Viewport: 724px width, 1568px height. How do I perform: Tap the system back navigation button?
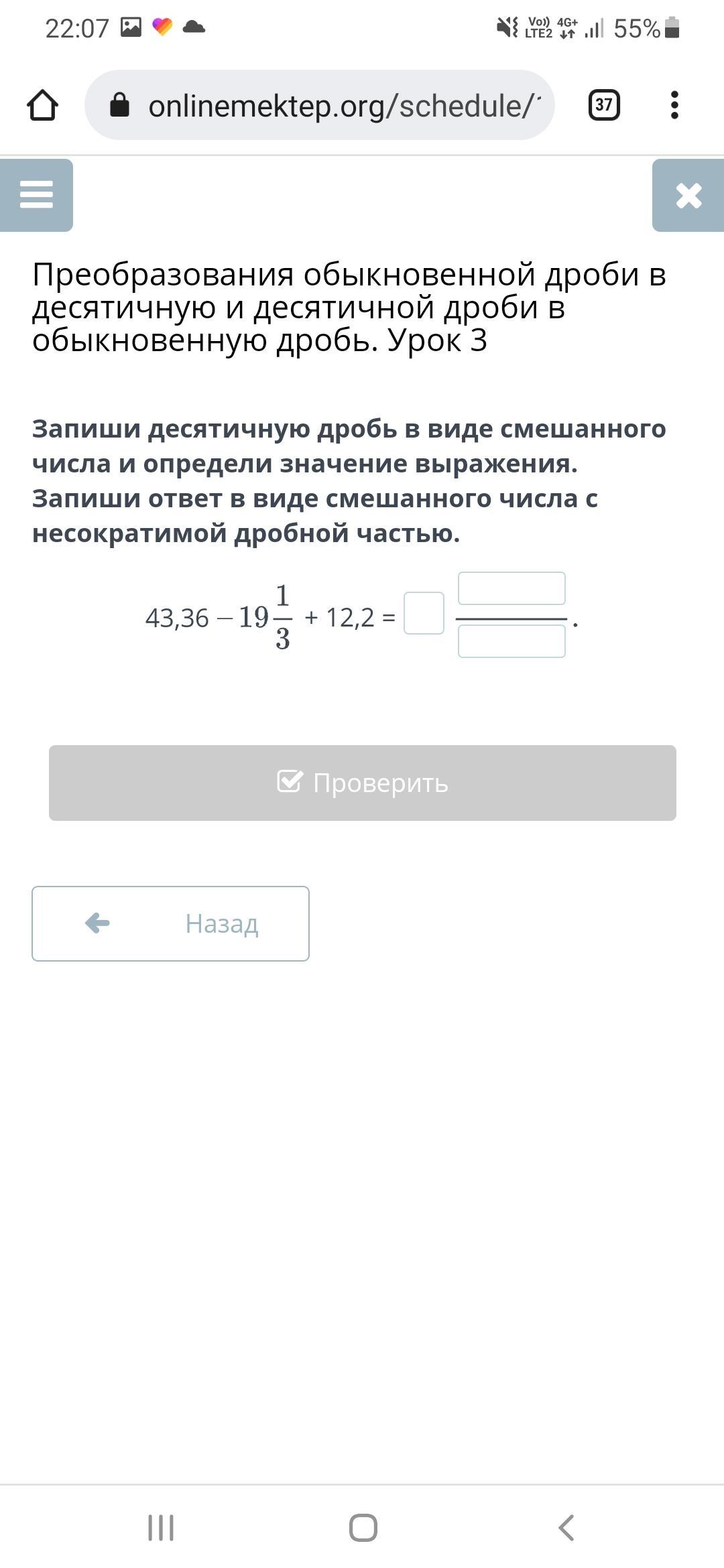pyautogui.click(x=566, y=1528)
